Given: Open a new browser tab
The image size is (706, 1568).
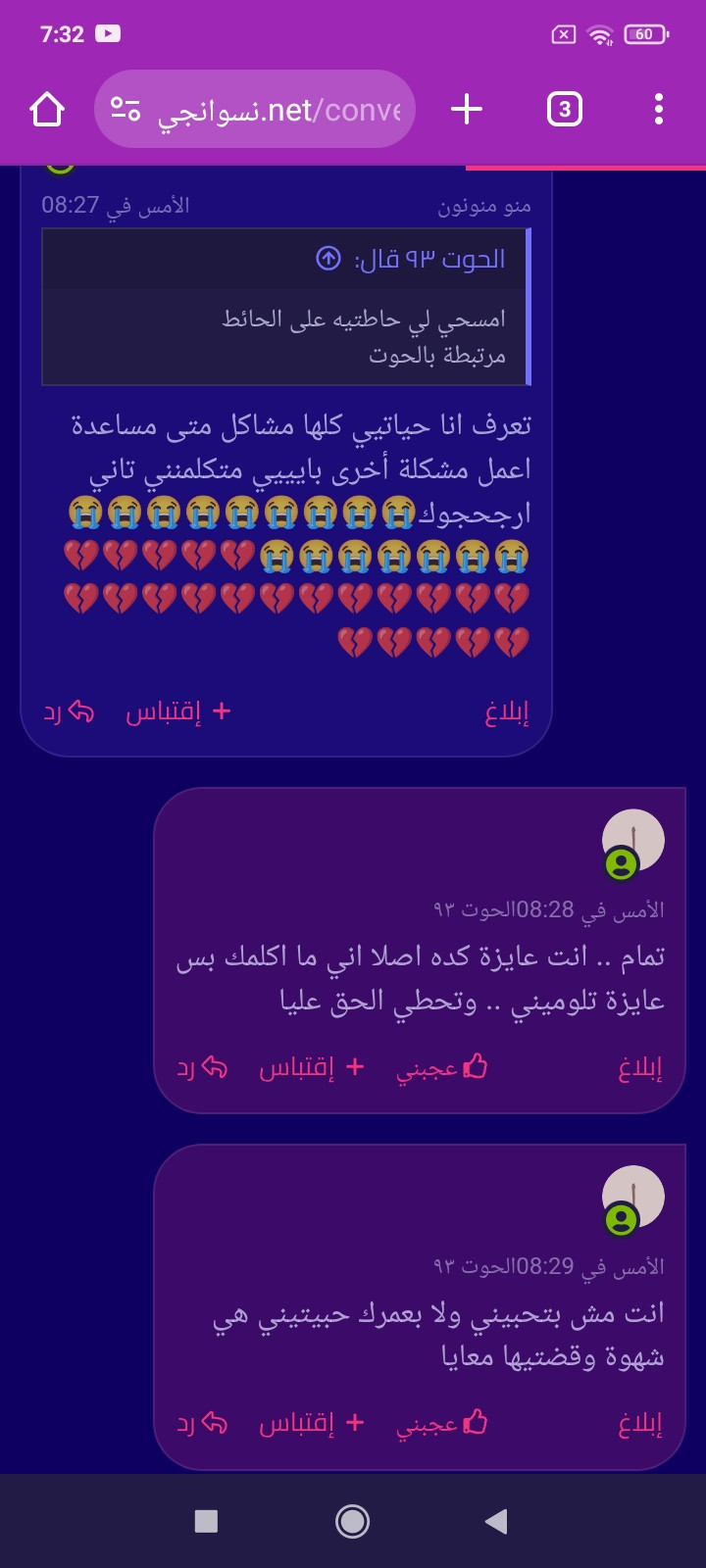Looking at the screenshot, I should click(467, 109).
